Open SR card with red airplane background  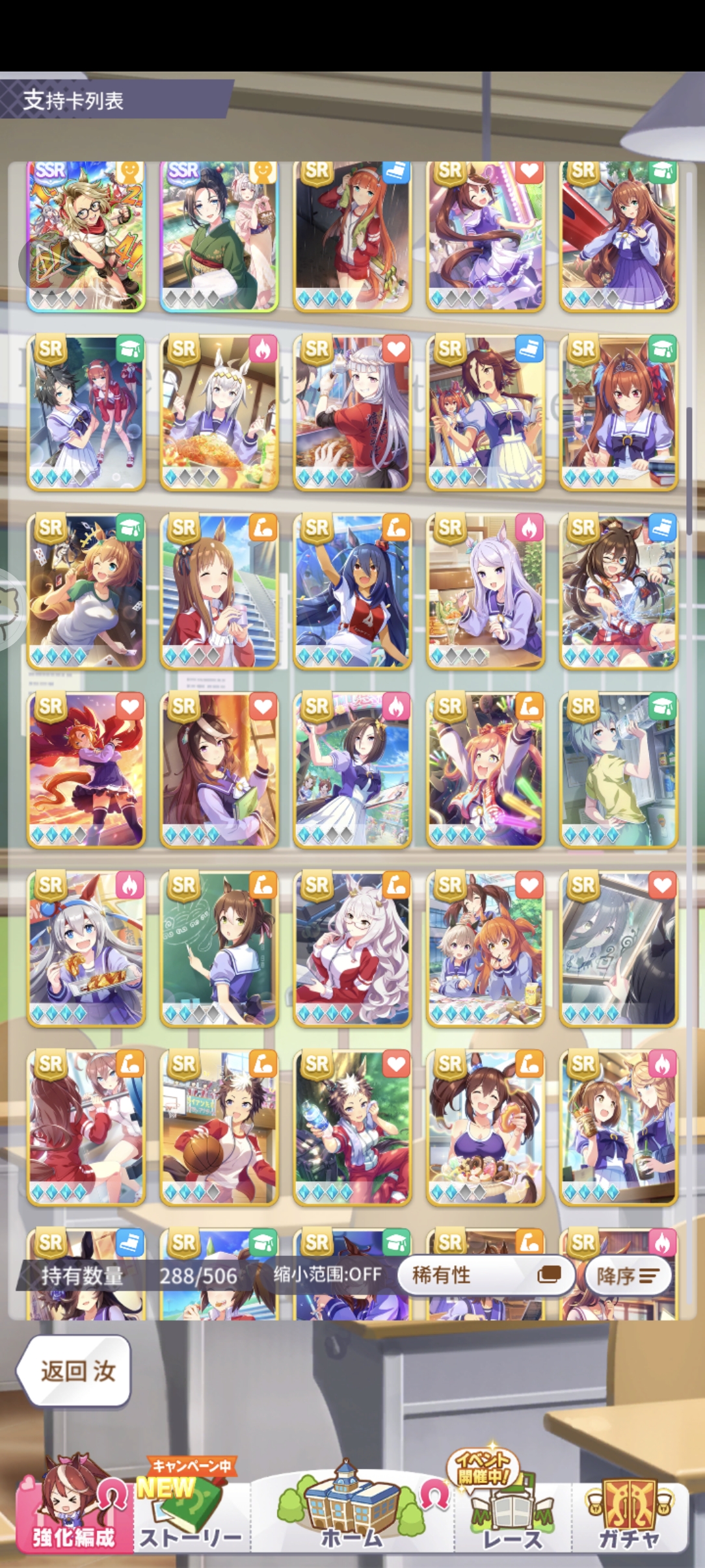pos(619,237)
